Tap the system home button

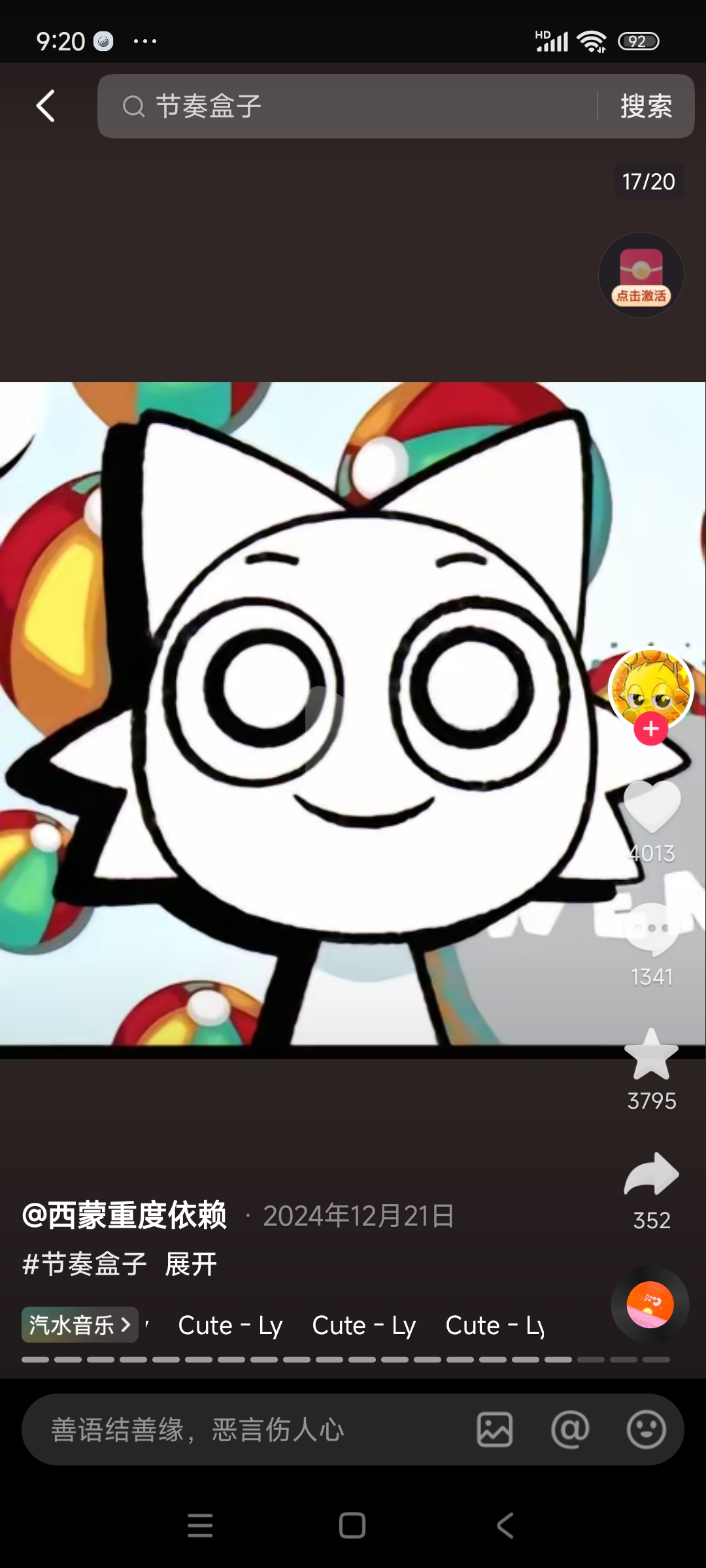click(352, 1526)
